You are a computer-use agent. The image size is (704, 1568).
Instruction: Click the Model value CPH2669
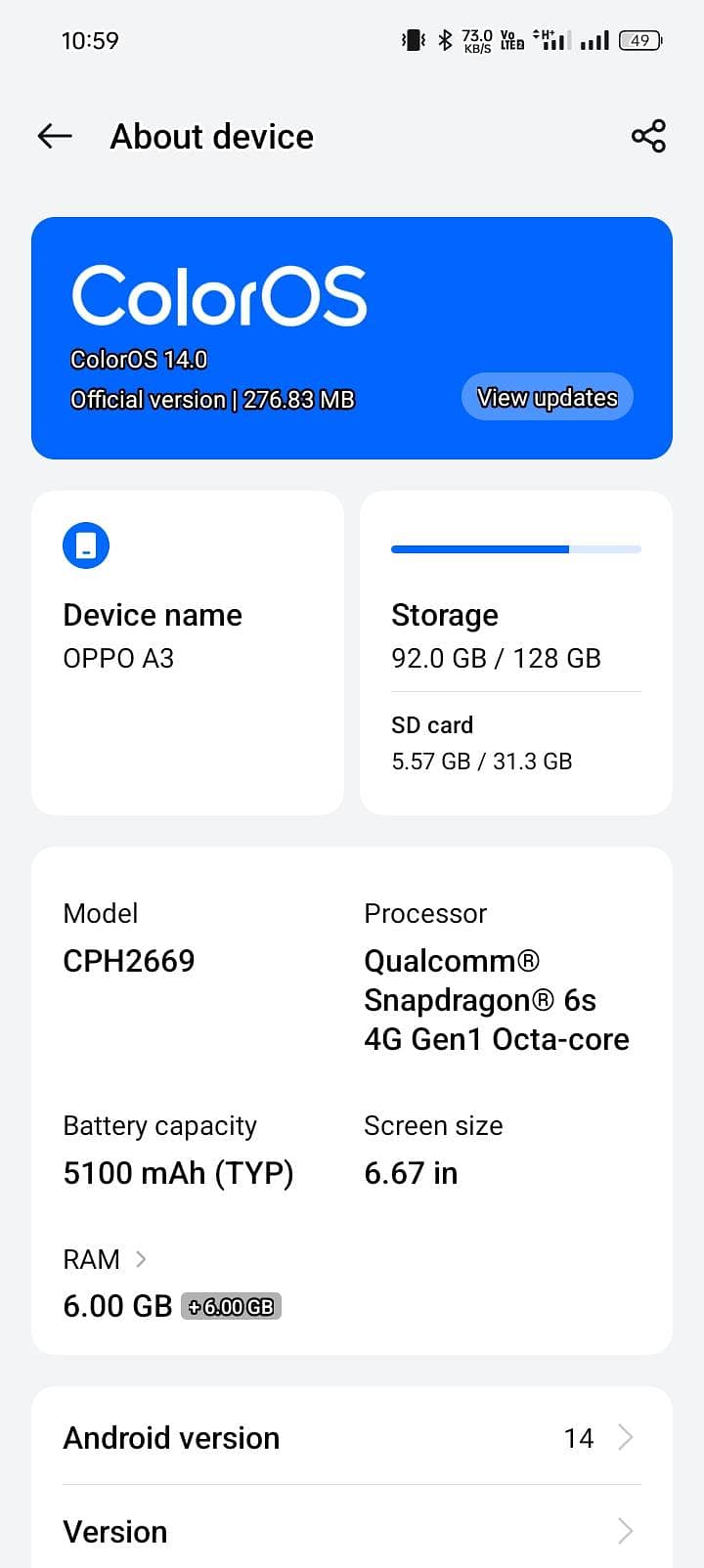click(x=129, y=960)
